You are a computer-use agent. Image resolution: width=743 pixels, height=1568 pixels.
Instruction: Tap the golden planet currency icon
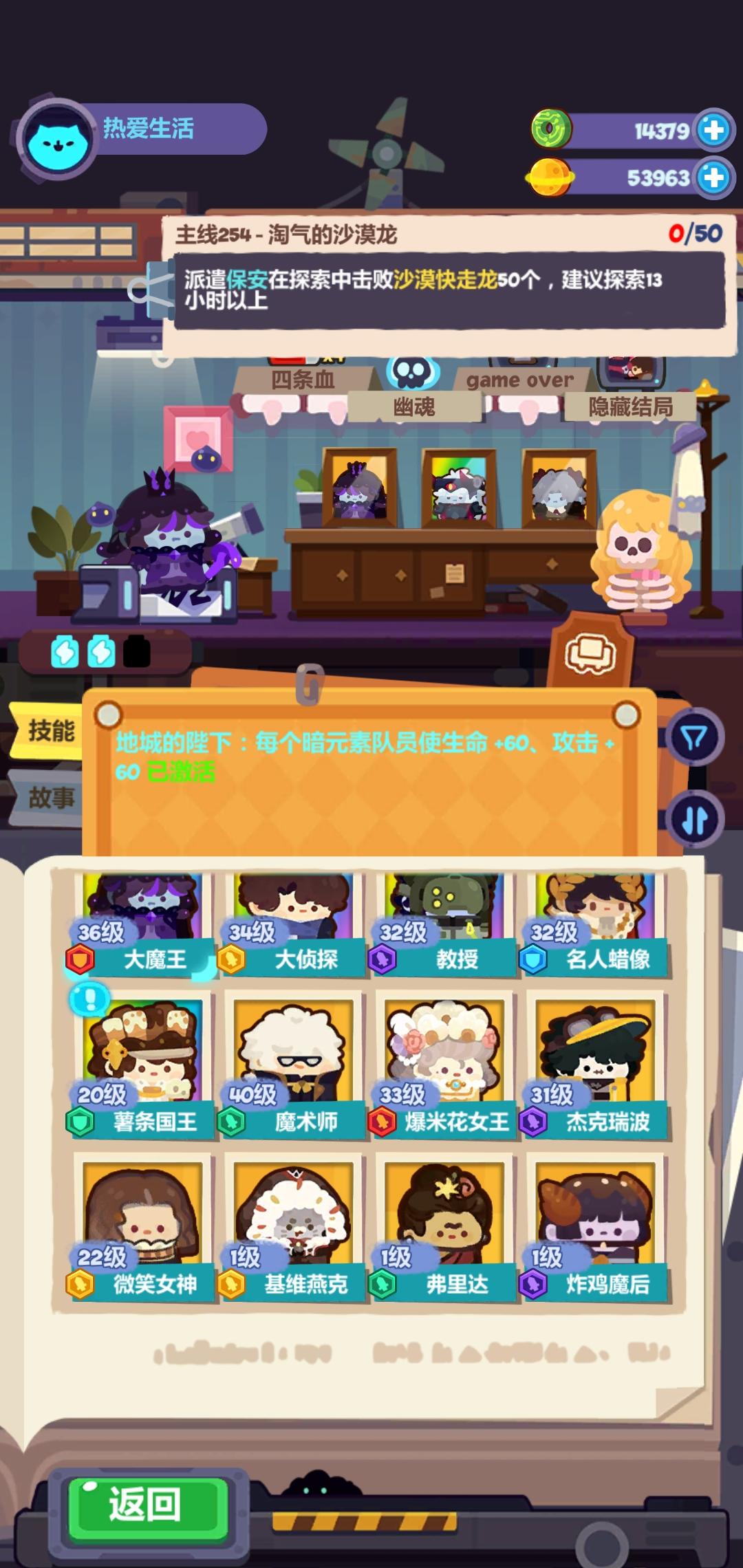(551, 177)
